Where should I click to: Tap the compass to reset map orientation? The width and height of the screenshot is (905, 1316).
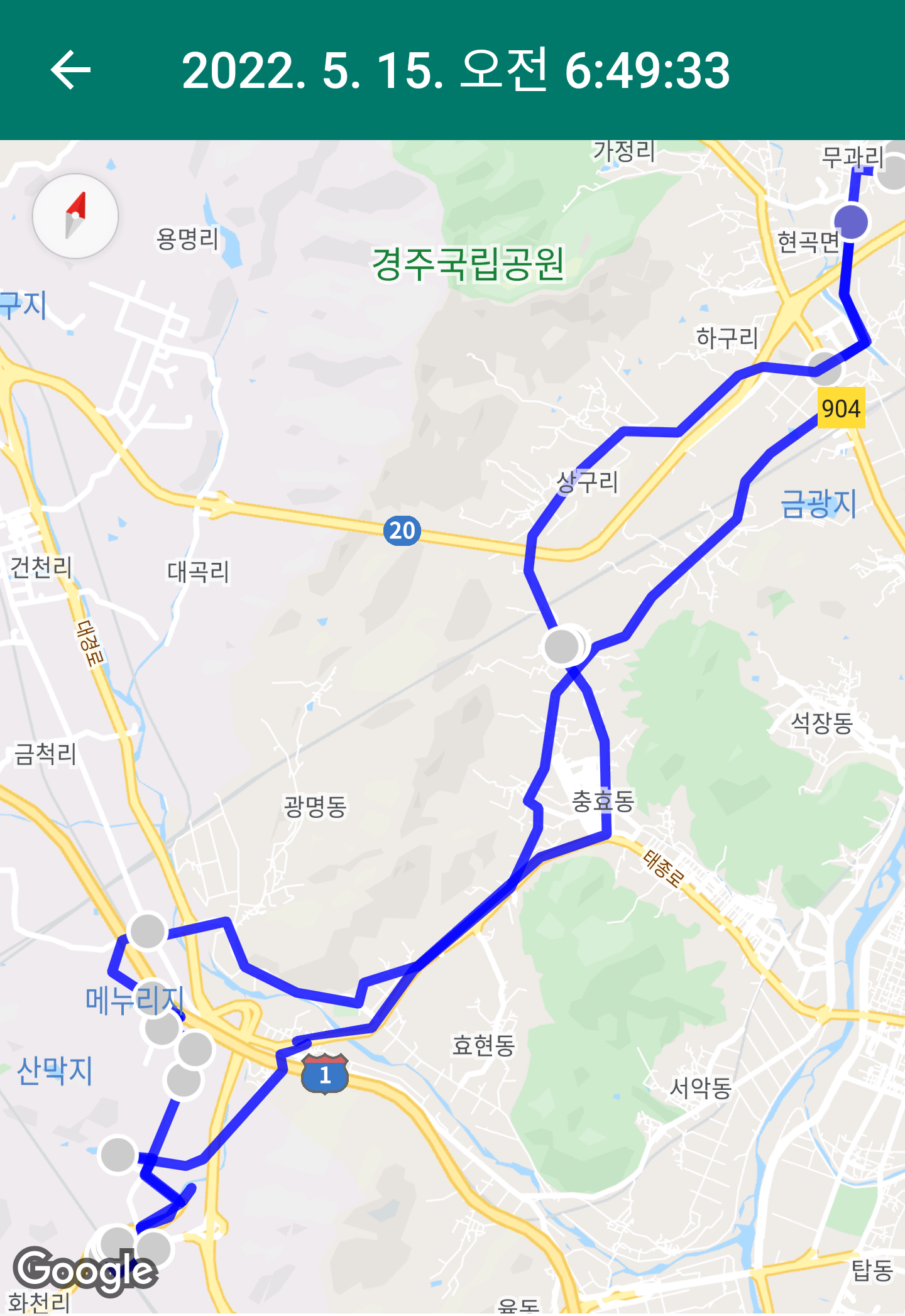(x=75, y=216)
